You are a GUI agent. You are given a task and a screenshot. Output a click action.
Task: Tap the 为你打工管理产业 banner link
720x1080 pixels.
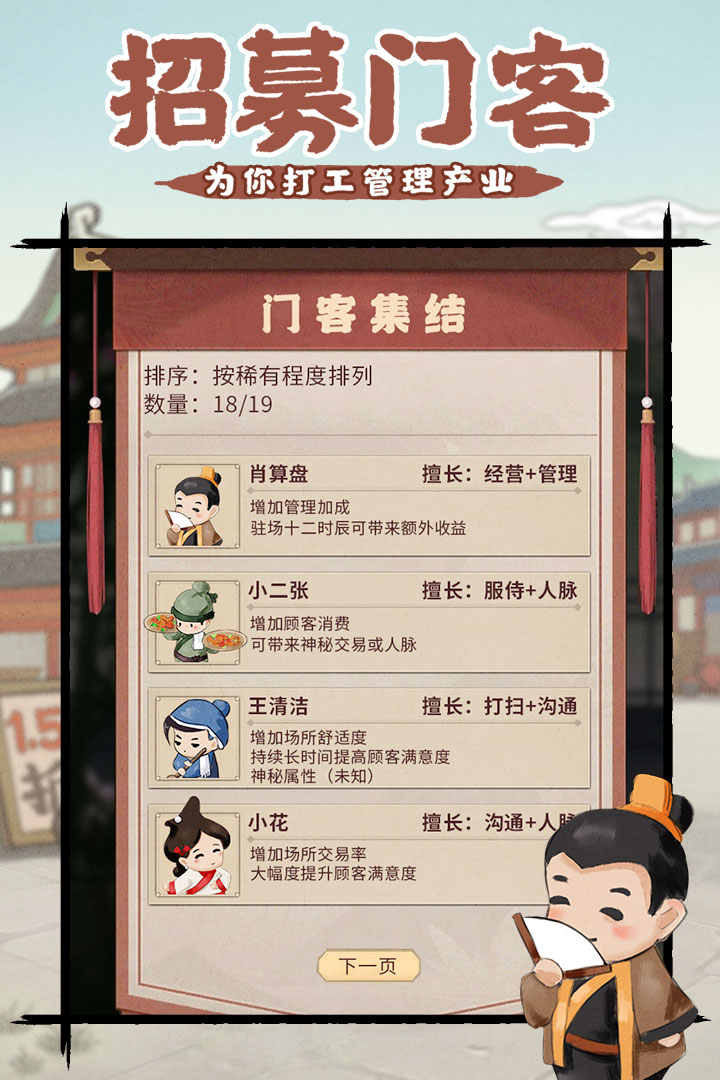(x=360, y=178)
